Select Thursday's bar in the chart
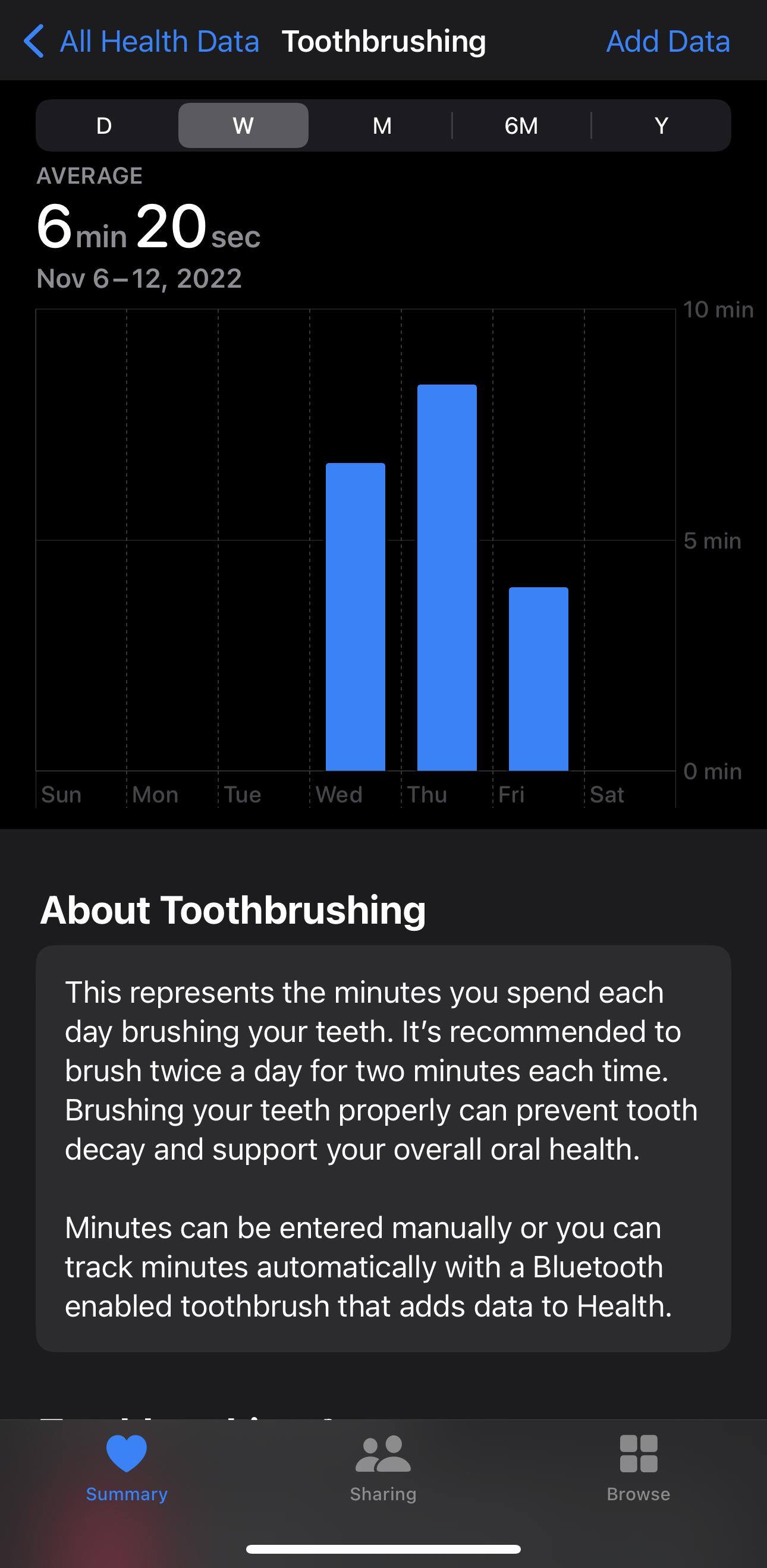Viewport: 767px width, 1568px height. [447, 577]
